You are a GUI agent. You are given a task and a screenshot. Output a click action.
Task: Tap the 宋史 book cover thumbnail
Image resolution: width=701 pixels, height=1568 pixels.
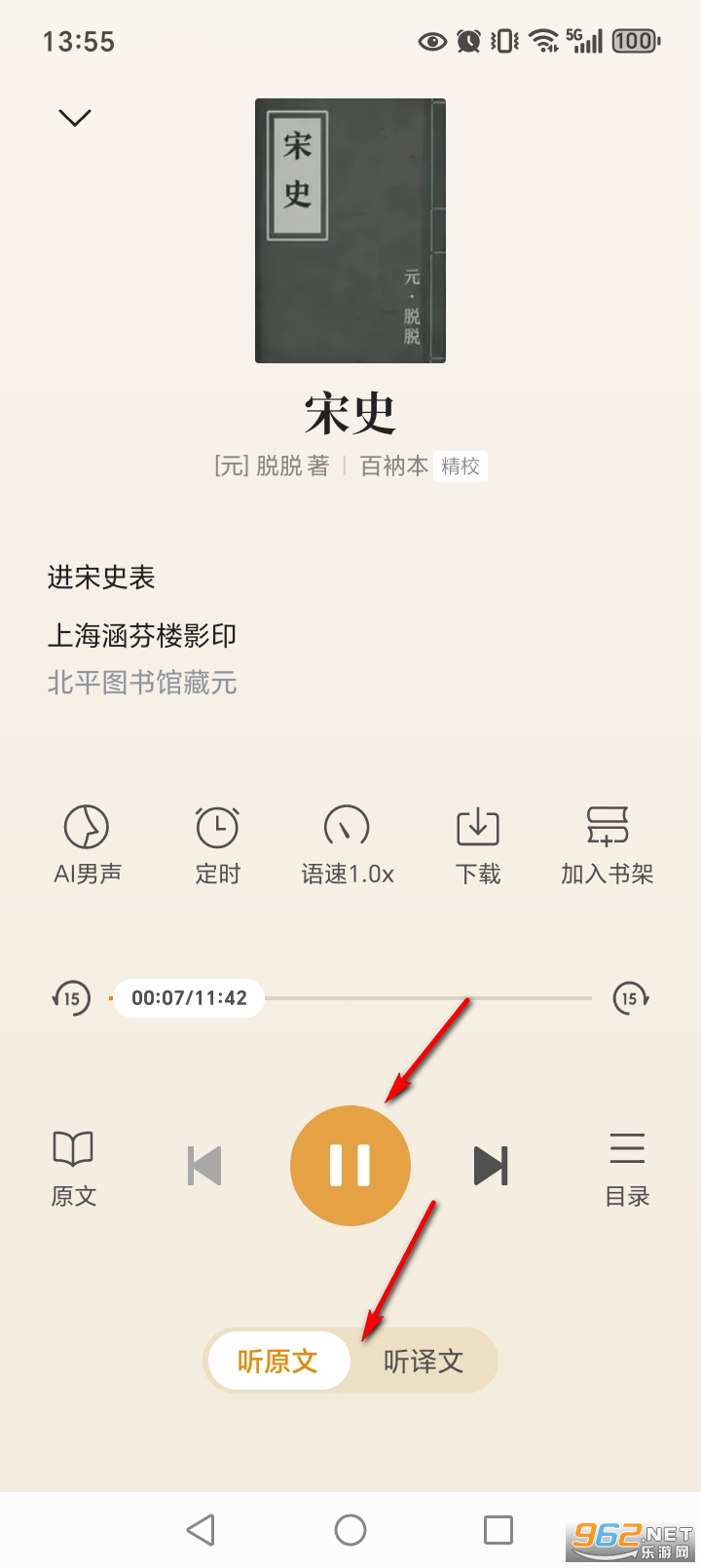pos(350,231)
